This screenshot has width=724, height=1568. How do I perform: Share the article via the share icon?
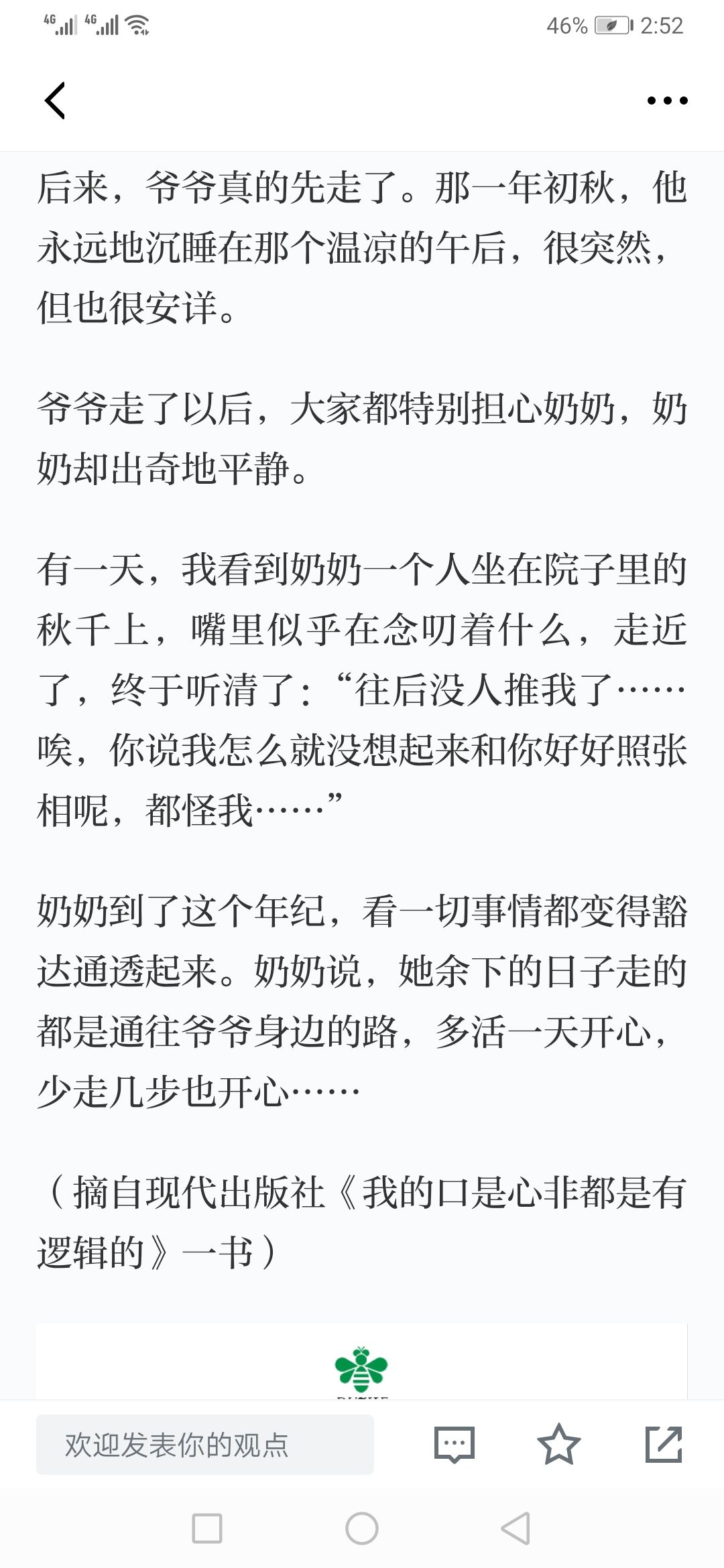coord(664,1444)
